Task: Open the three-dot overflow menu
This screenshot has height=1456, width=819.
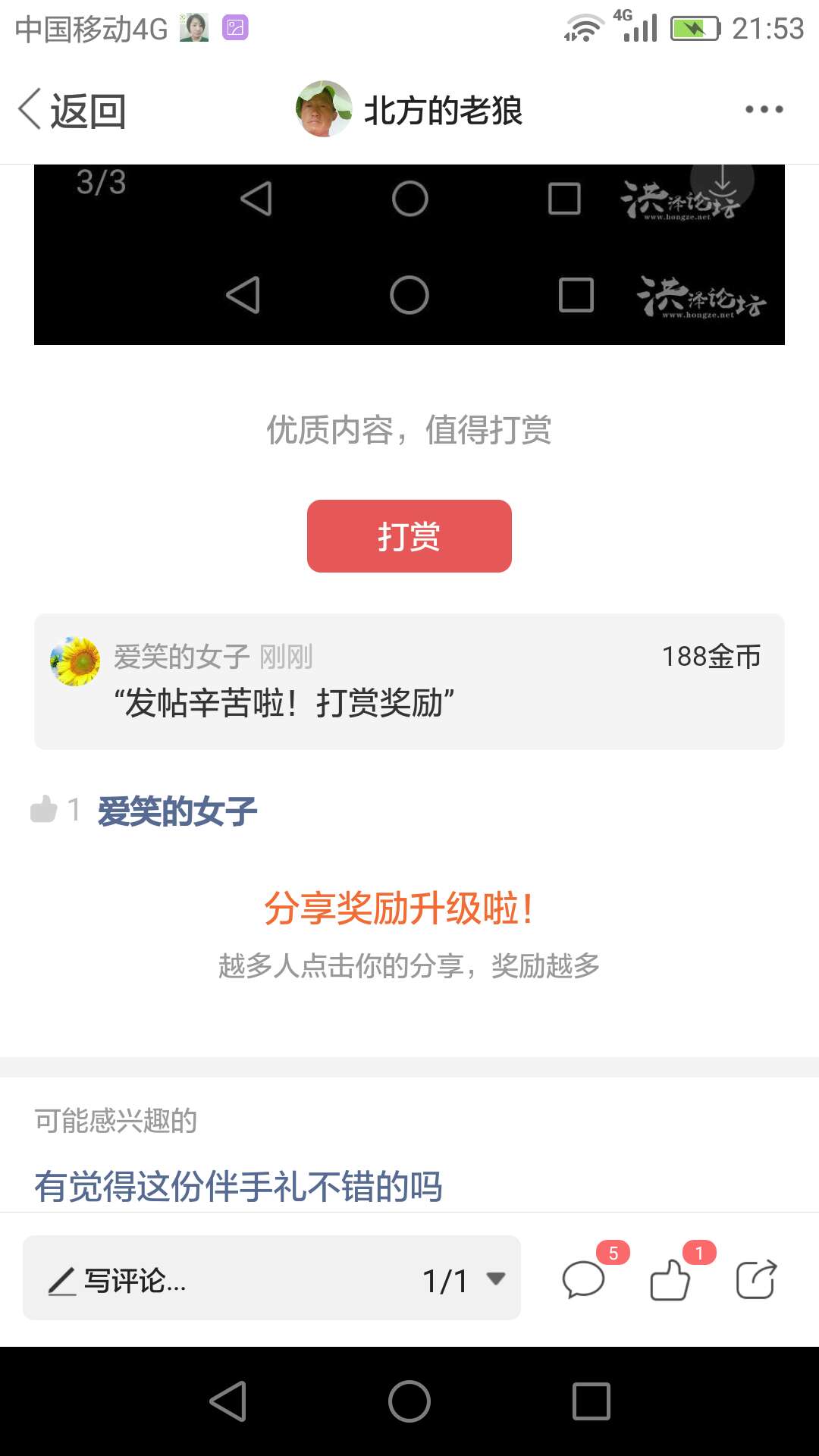Action: [764, 110]
